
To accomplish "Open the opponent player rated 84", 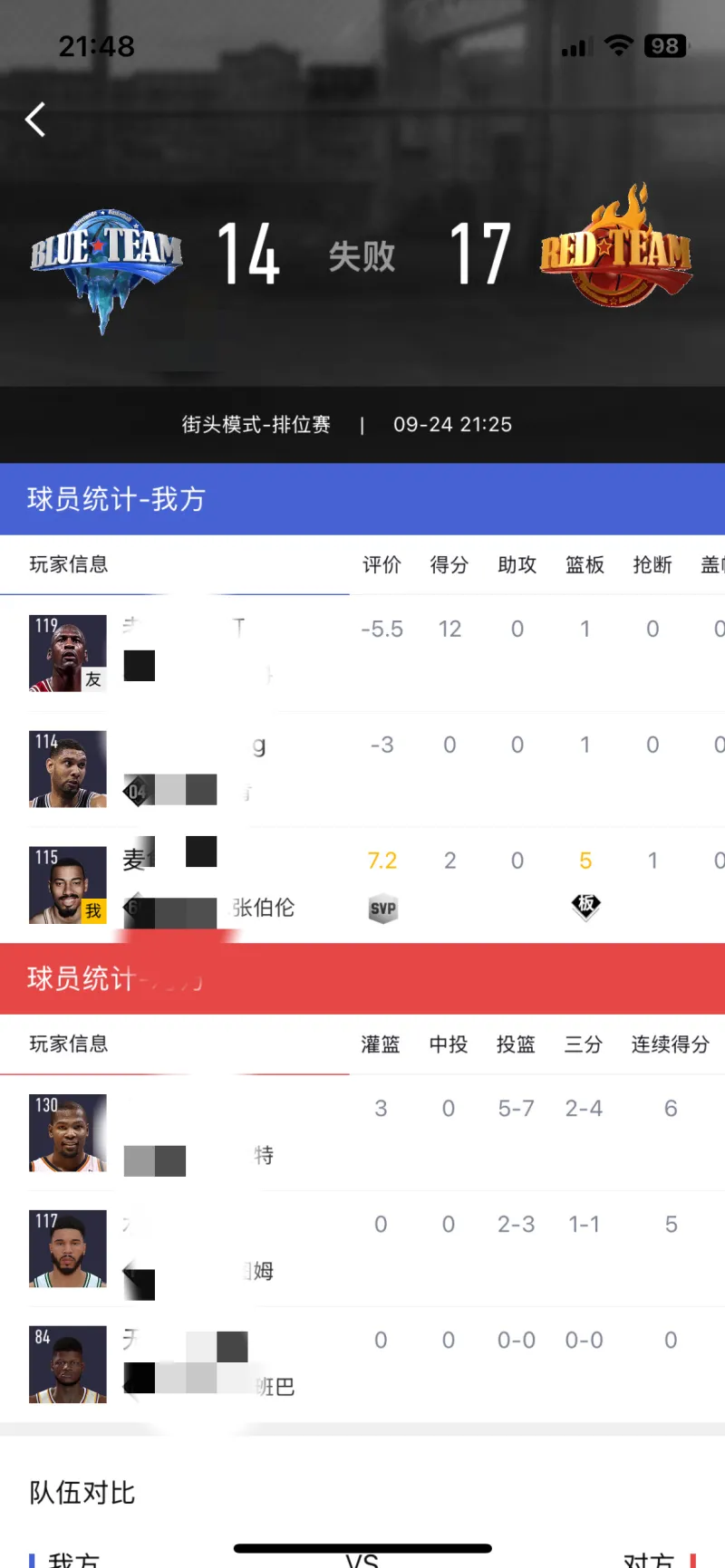I will click(x=68, y=1365).
